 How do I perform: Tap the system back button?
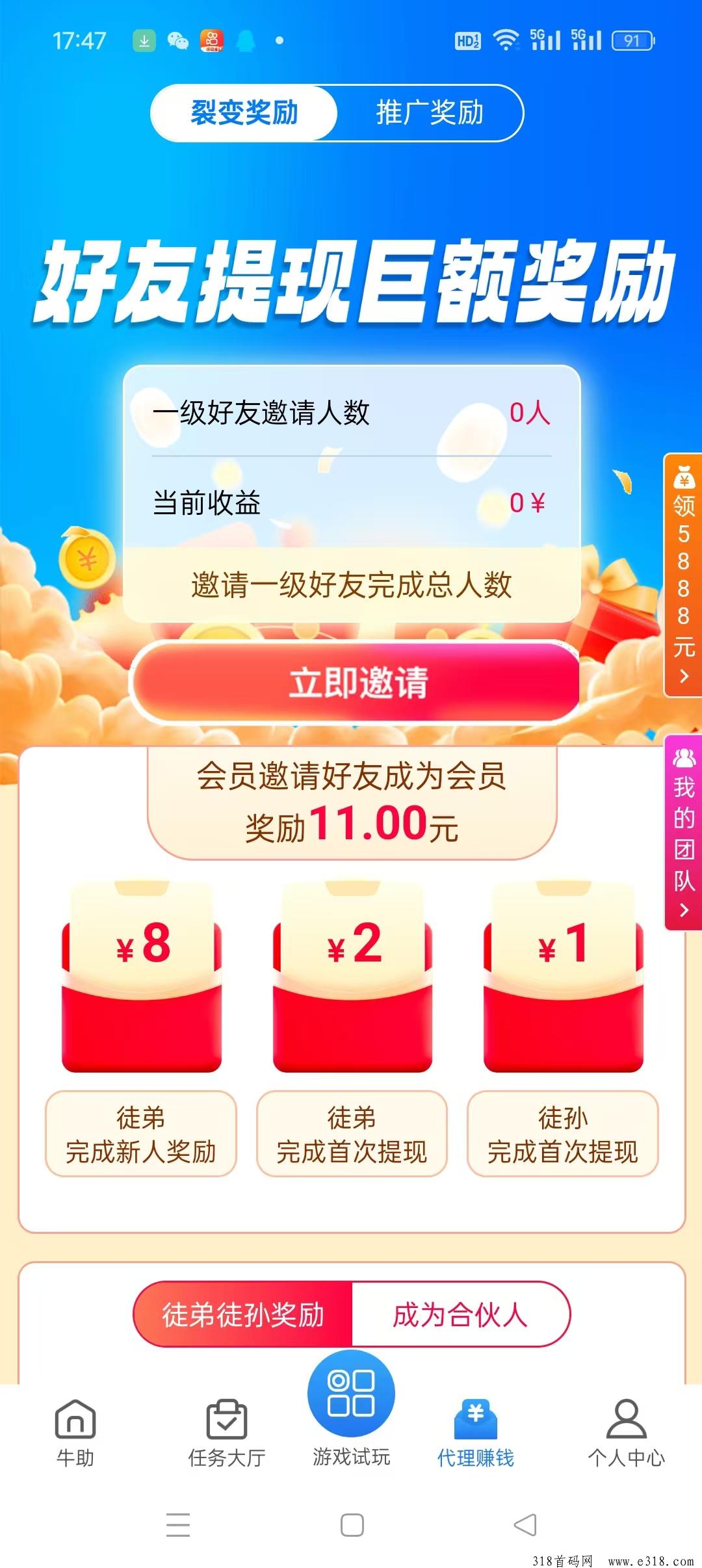[525, 1524]
